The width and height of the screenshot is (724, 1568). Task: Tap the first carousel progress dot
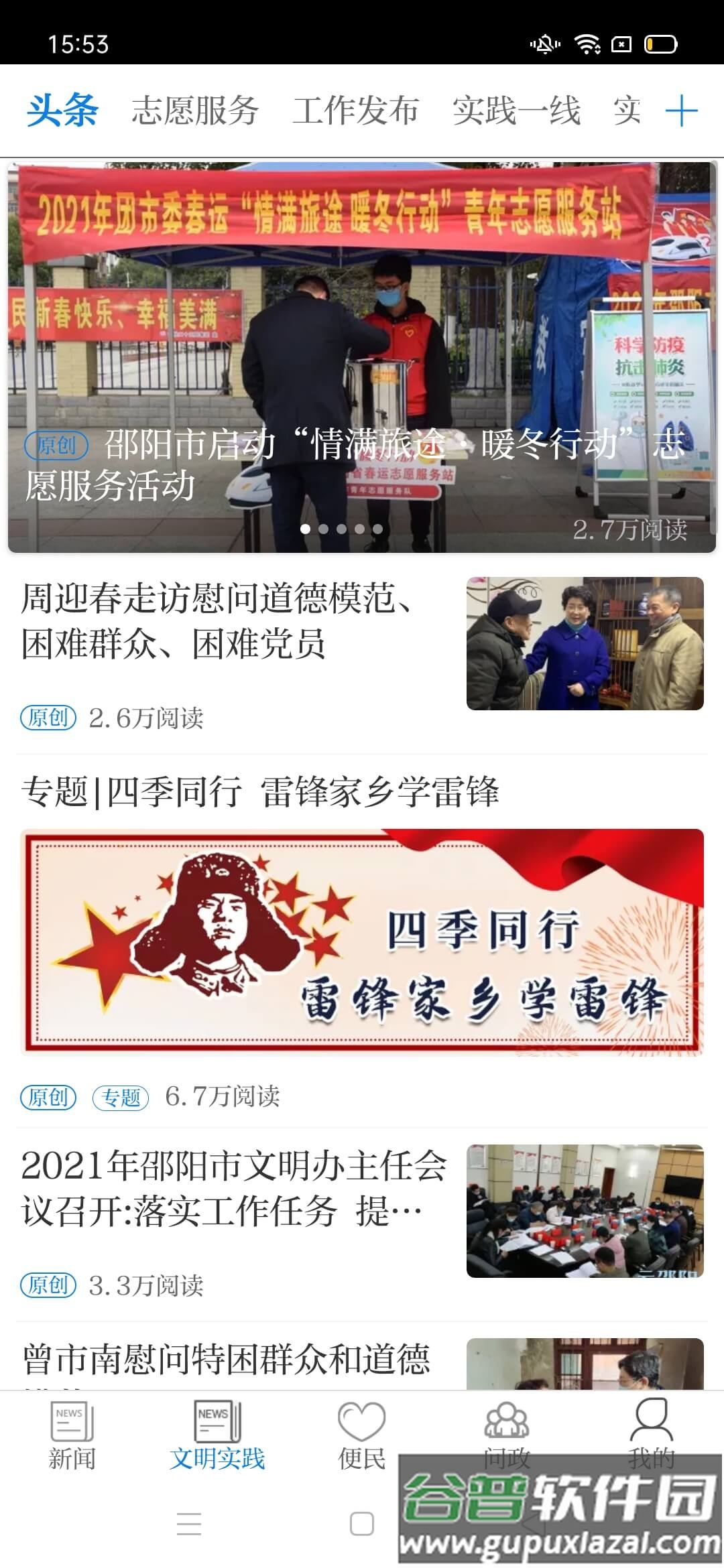[307, 529]
